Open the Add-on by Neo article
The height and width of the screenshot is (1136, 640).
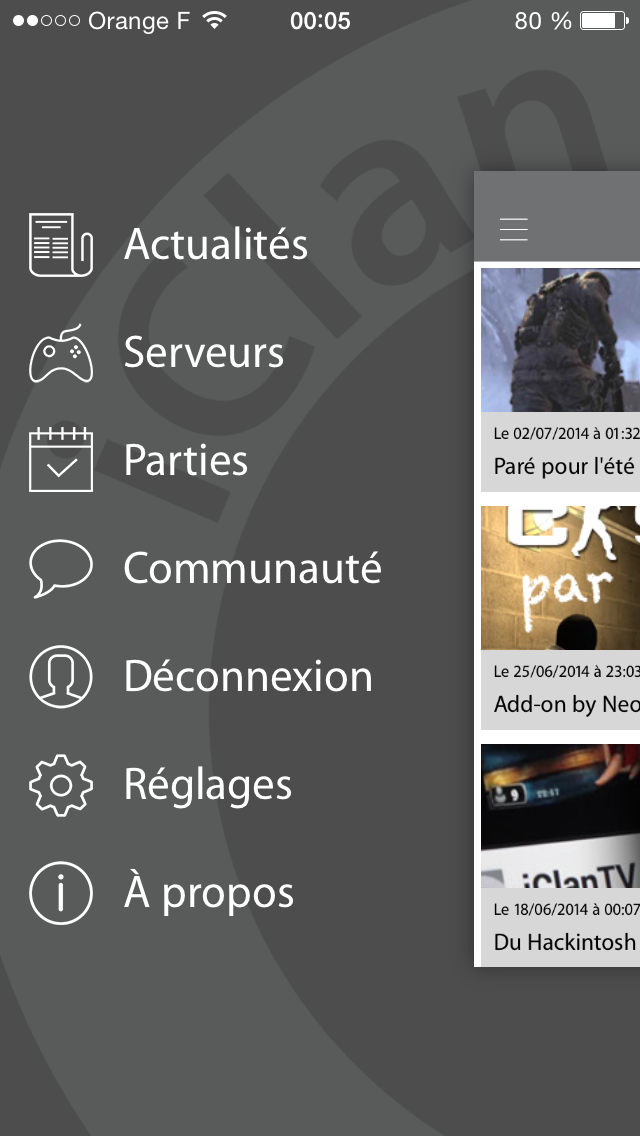560,618
